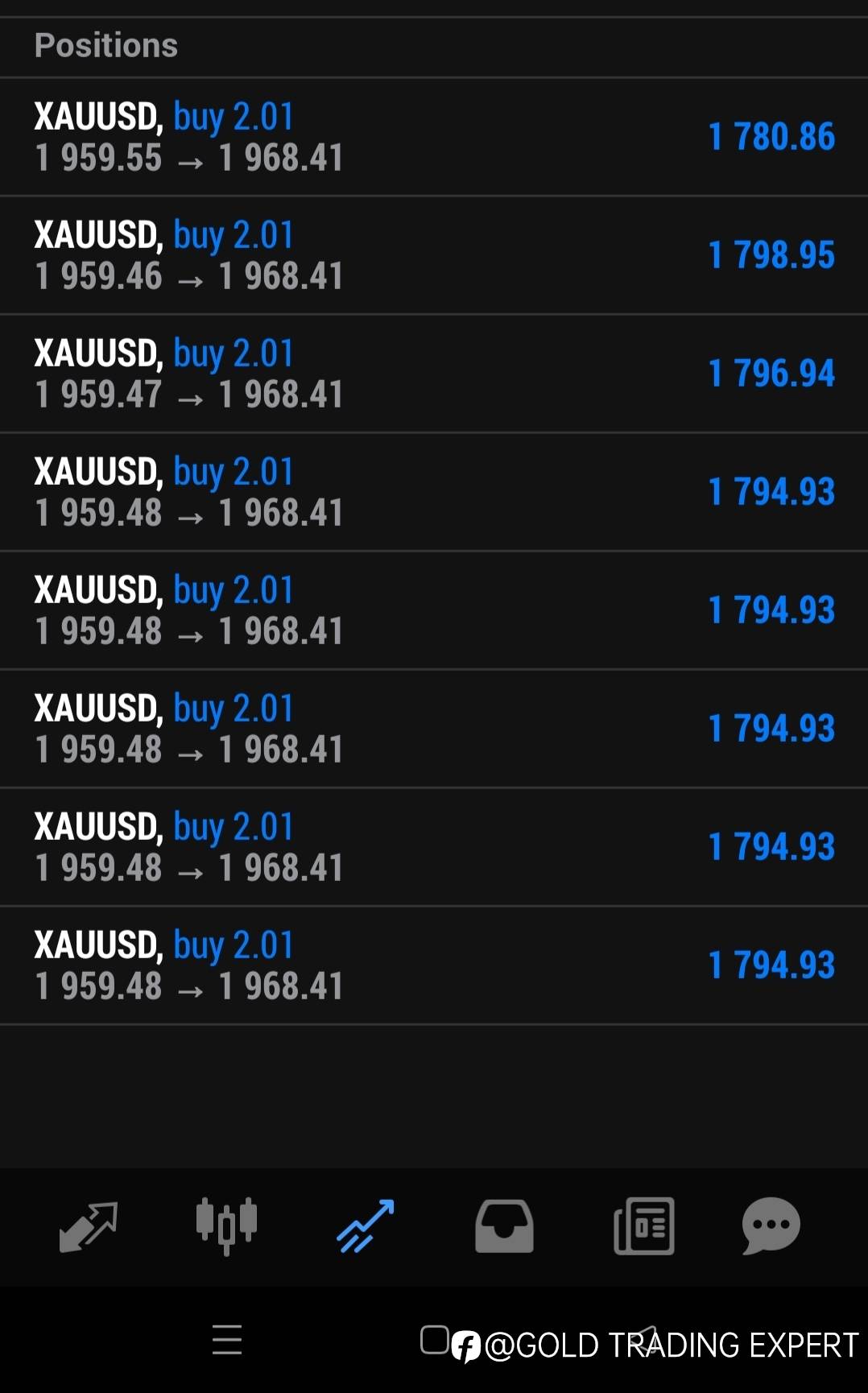
Task: Tap the system recent apps button
Action: [x=227, y=1340]
